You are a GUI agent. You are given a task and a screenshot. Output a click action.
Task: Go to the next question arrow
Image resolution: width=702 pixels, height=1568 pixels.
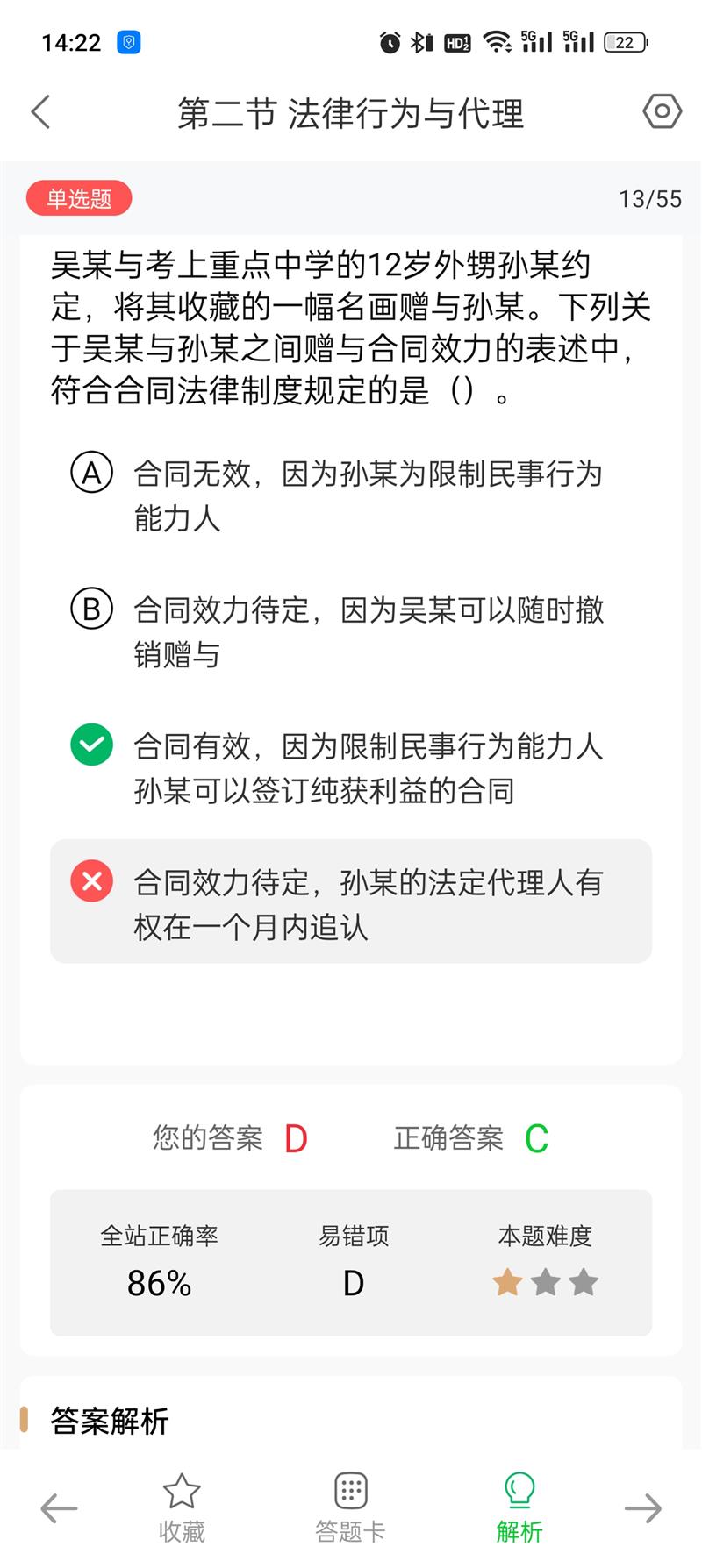(642, 1508)
